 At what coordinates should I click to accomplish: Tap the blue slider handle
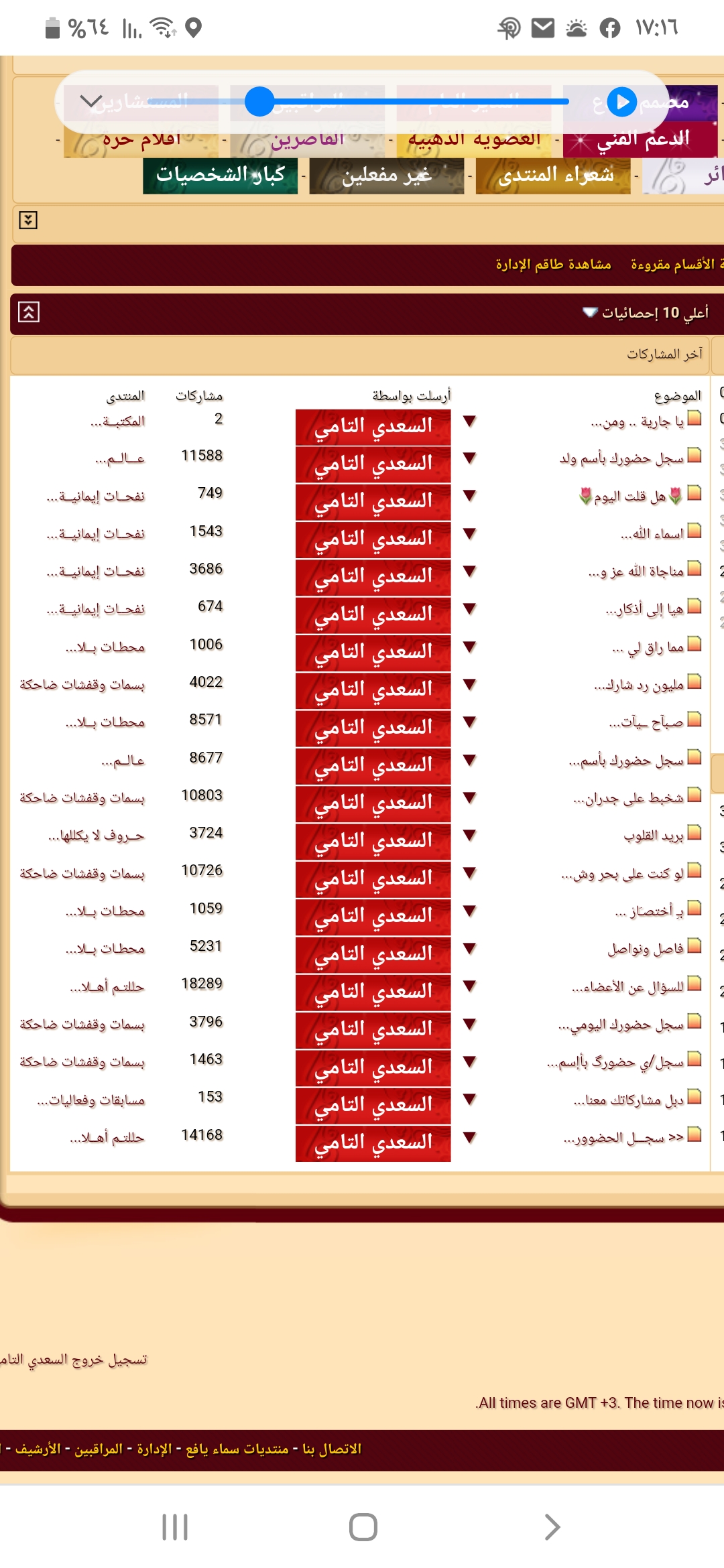[x=259, y=102]
